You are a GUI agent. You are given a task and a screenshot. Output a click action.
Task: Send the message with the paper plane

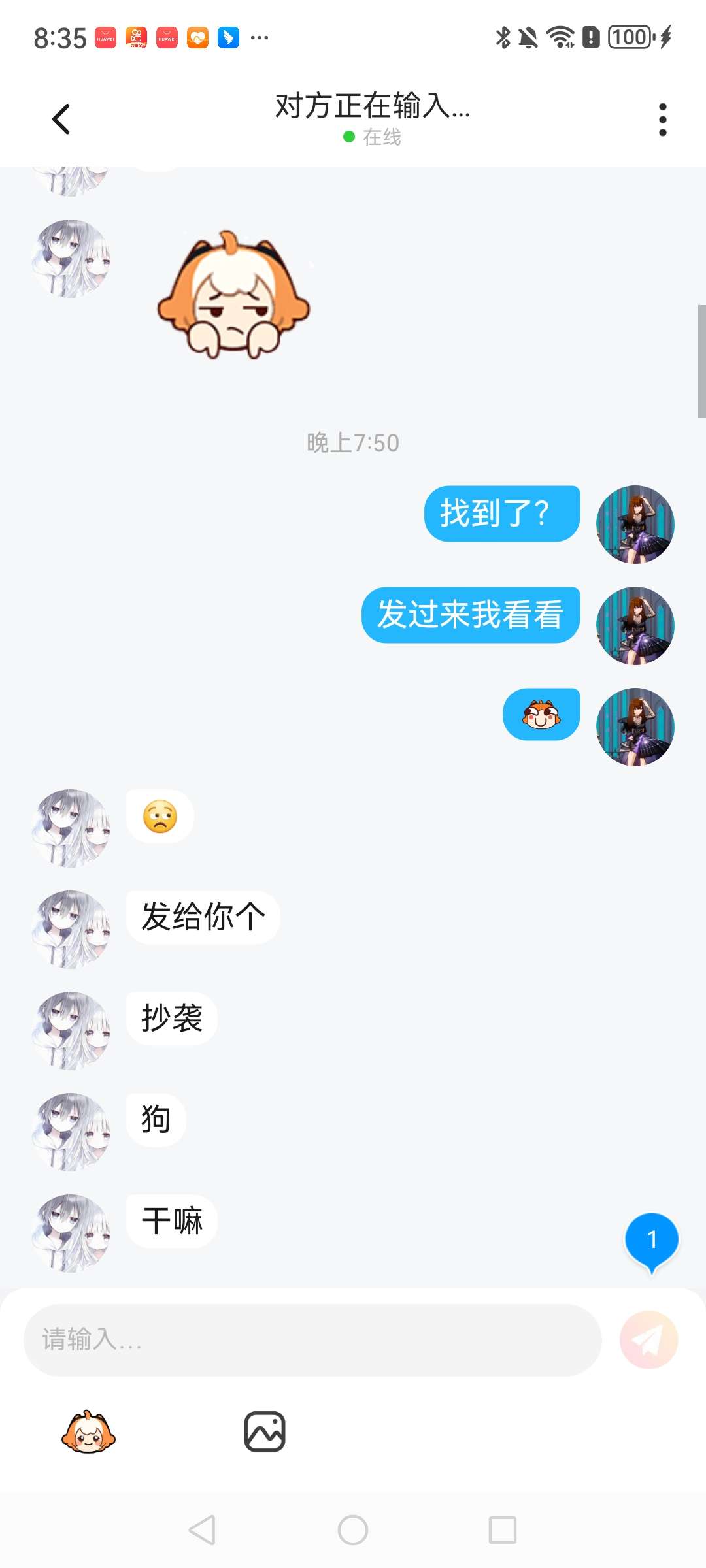(648, 1340)
